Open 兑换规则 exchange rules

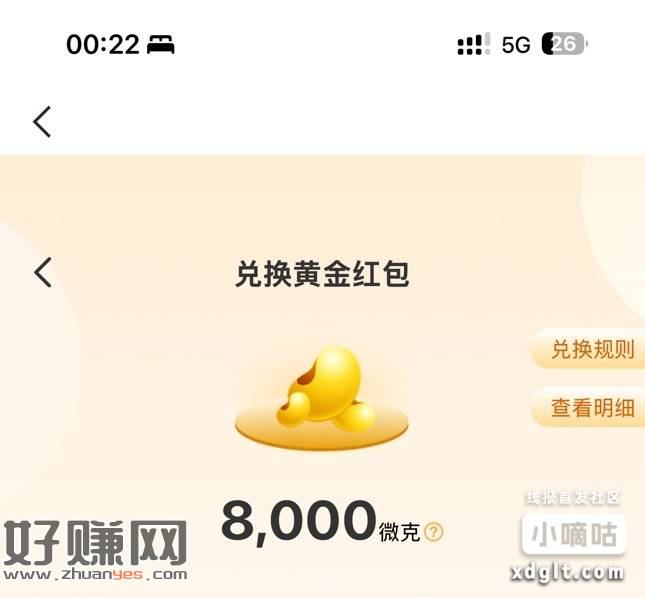click(592, 350)
